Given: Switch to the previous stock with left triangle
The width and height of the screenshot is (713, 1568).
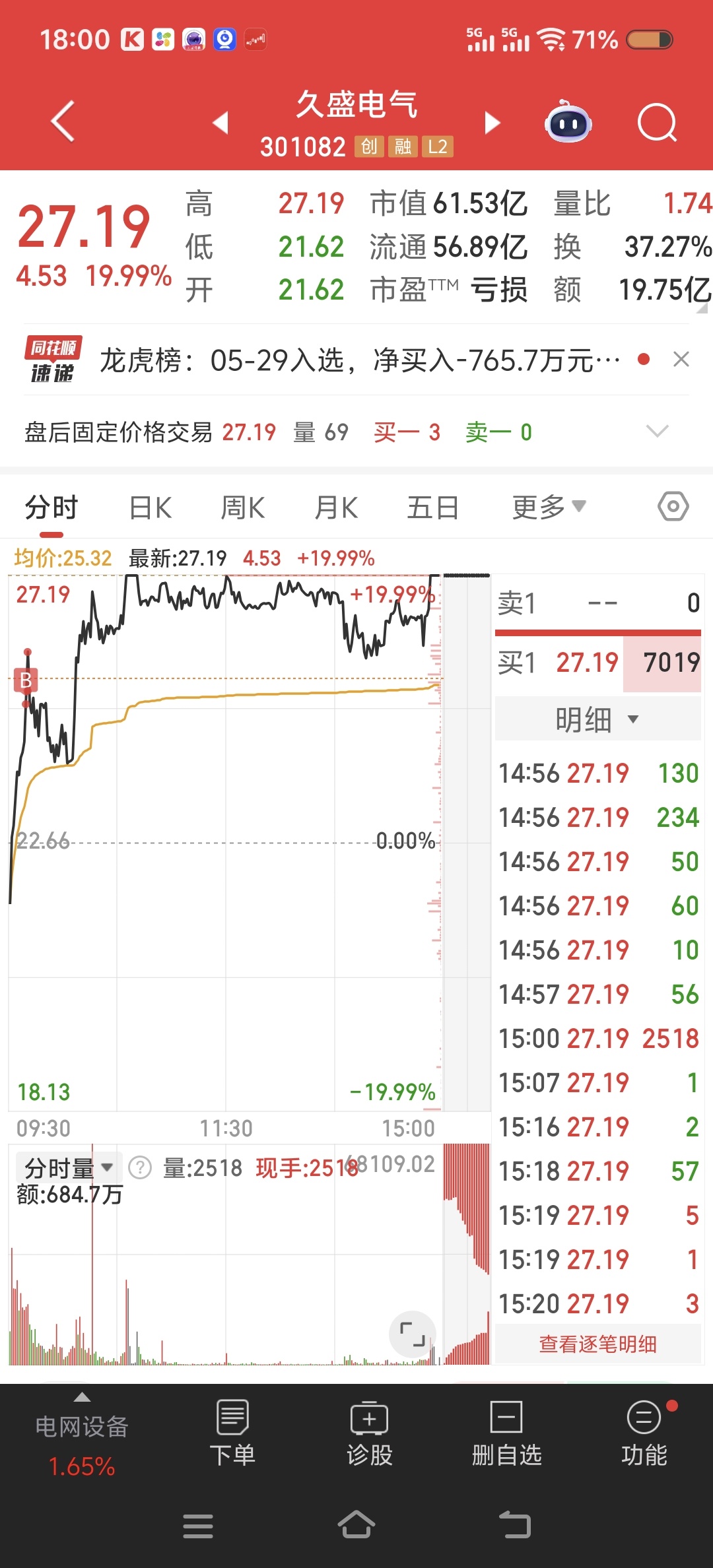Looking at the screenshot, I should [x=221, y=123].
